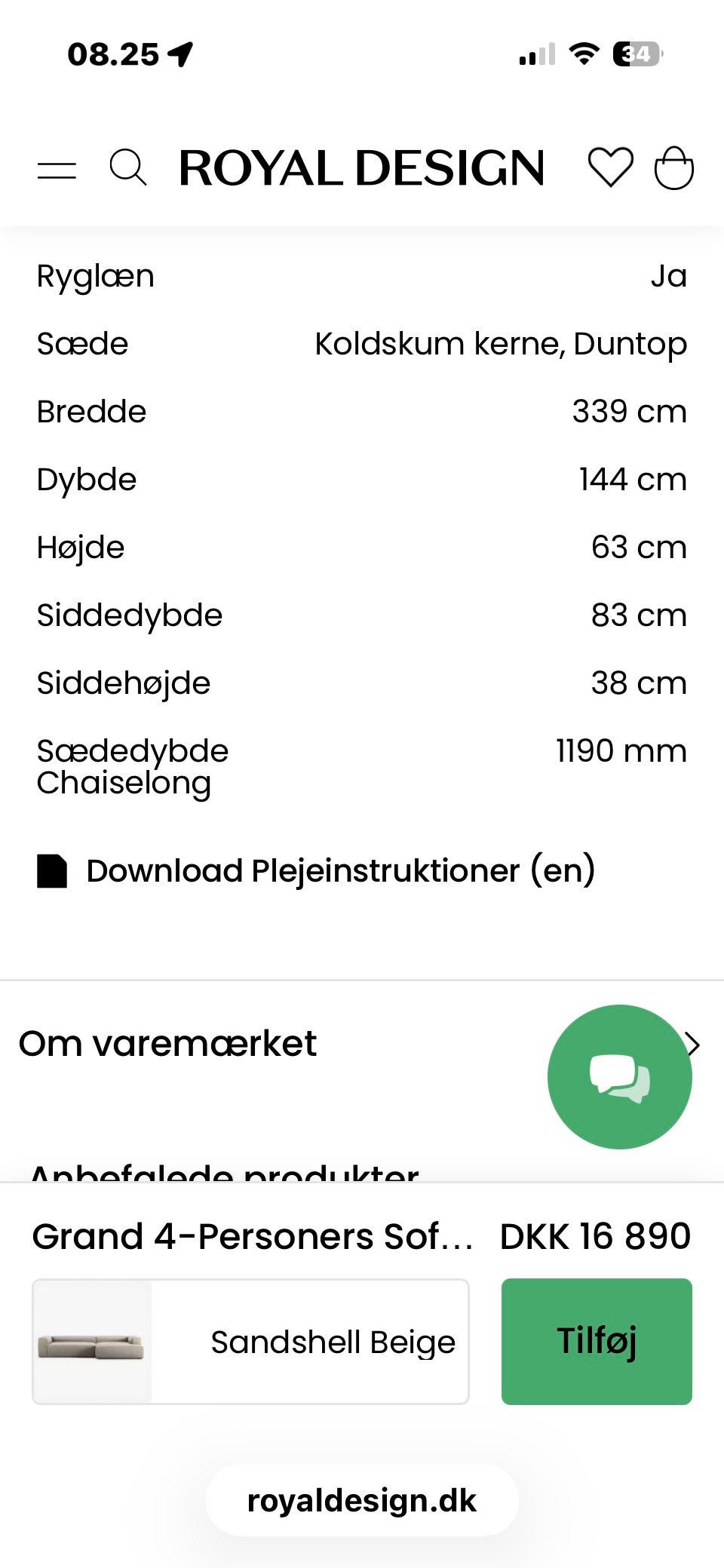724x1568 pixels.
Task: Open the wishlist heart
Action: (x=611, y=167)
